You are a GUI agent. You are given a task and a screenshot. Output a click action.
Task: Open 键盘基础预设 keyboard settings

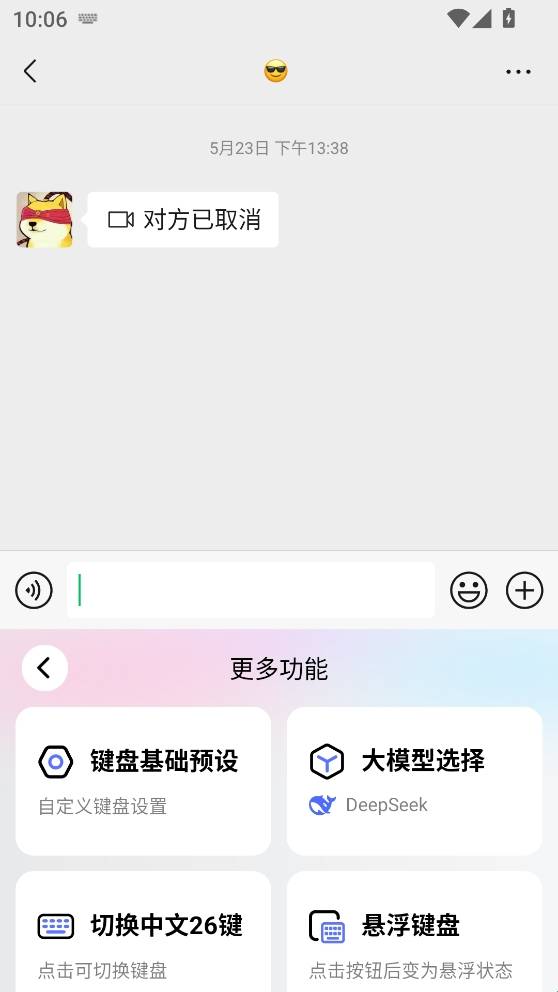tap(143, 781)
